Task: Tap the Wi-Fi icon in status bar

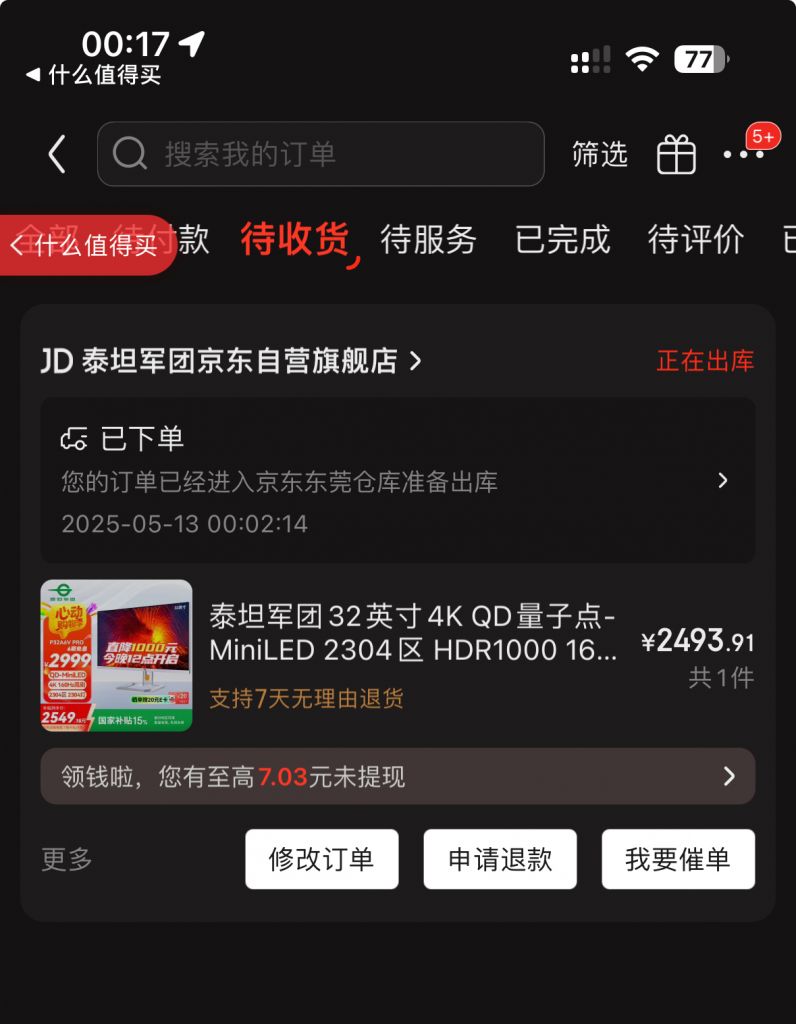Action: [x=644, y=59]
